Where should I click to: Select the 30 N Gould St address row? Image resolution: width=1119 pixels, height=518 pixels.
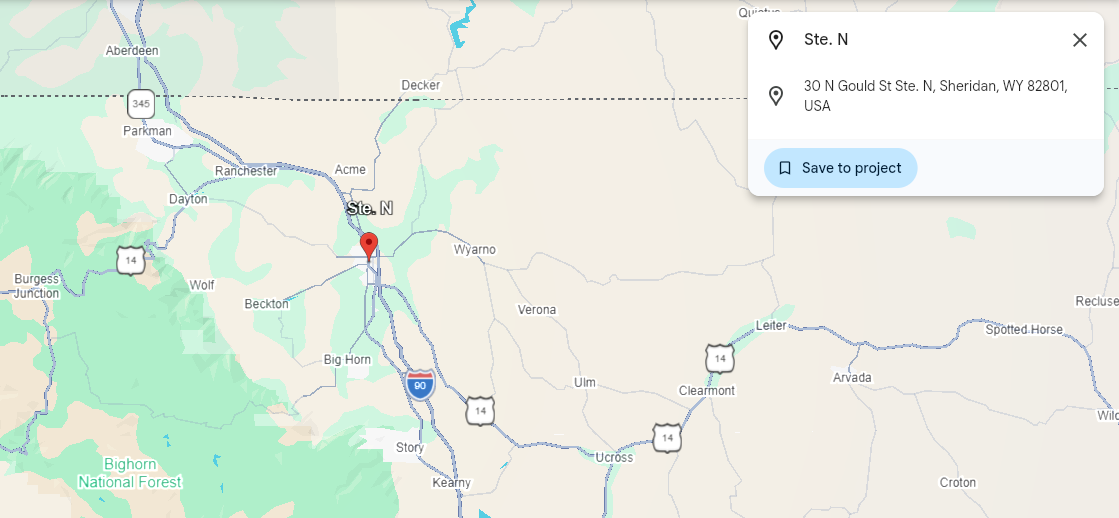click(925, 96)
